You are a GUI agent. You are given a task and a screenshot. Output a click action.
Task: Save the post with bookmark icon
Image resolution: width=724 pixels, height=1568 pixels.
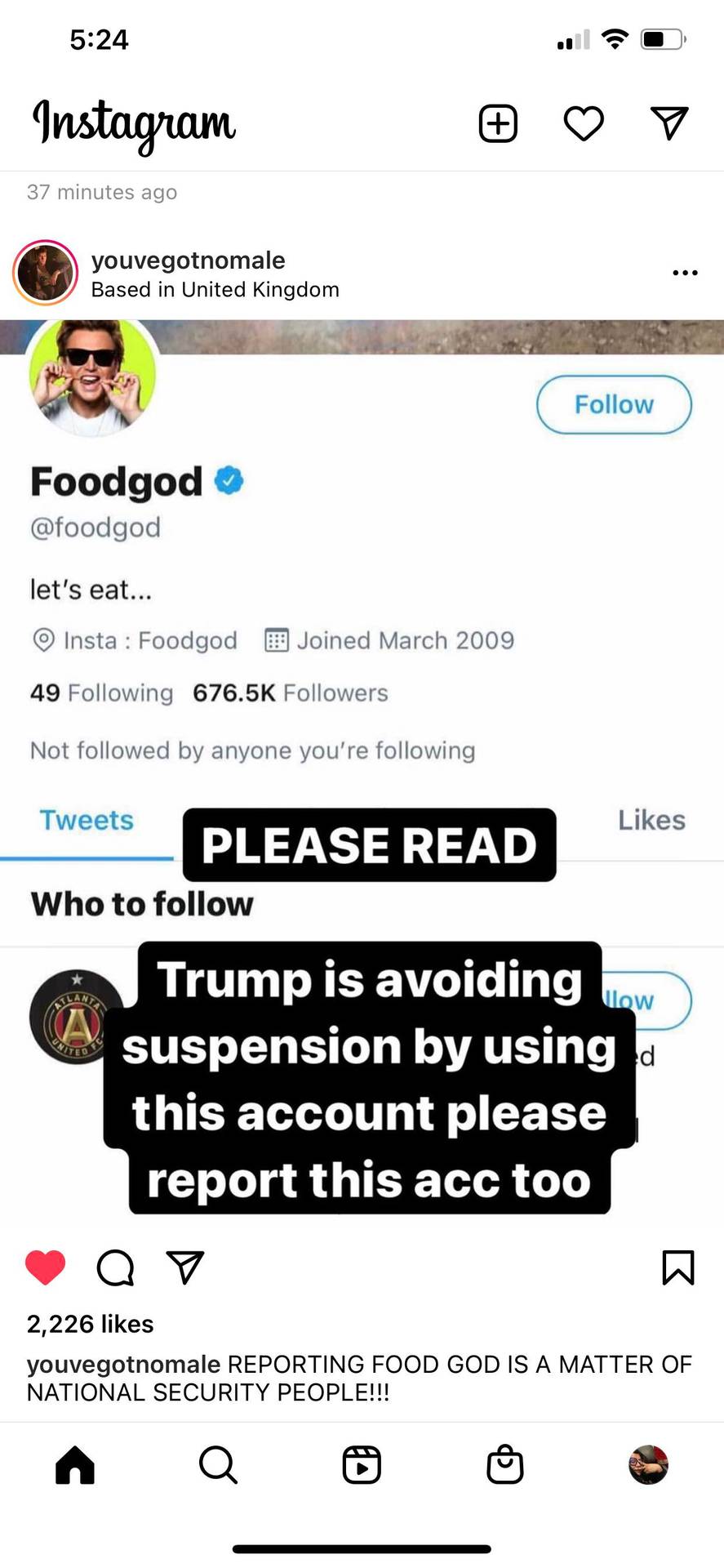[677, 1267]
